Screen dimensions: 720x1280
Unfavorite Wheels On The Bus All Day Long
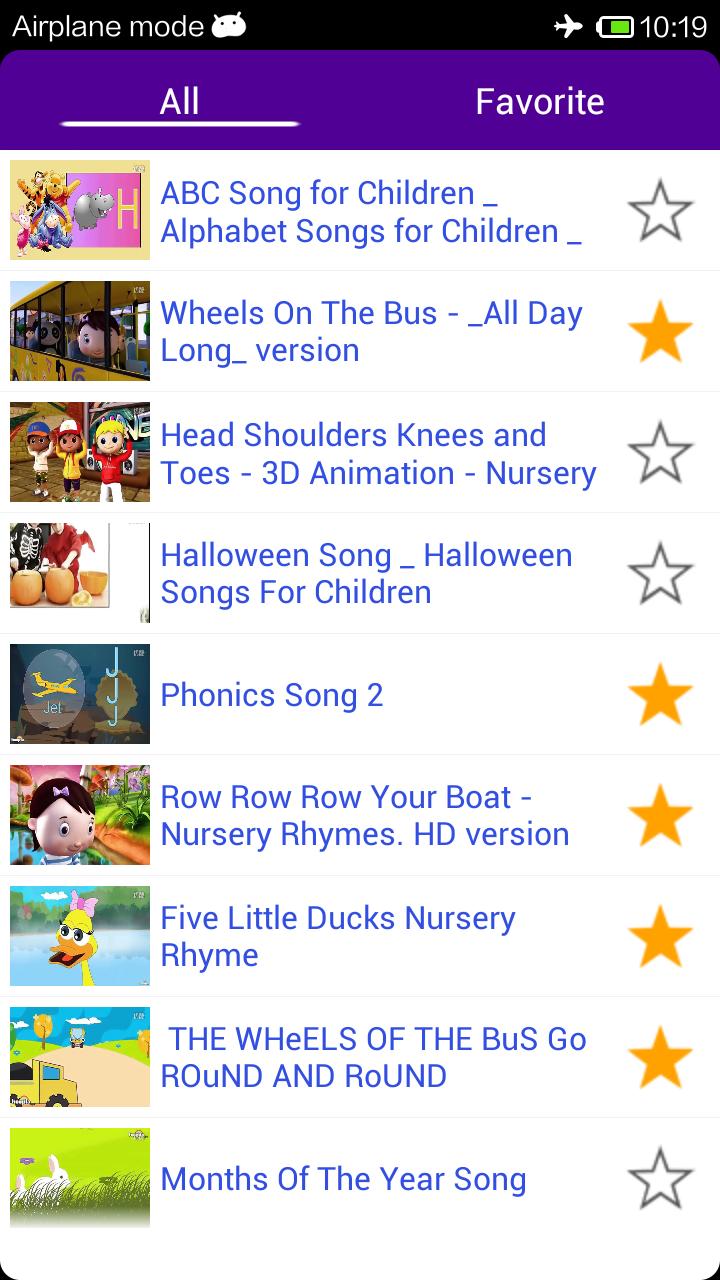pyautogui.click(x=660, y=331)
